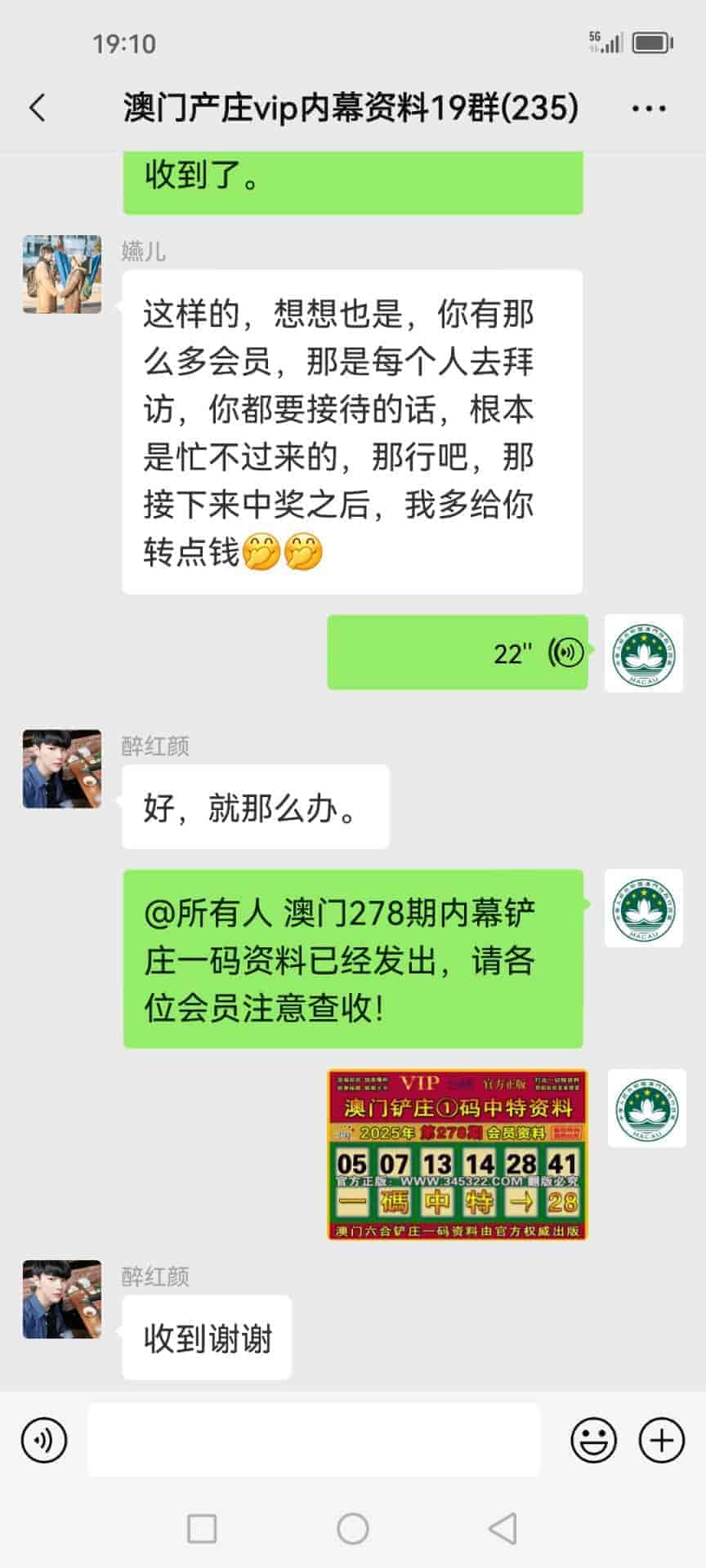Play the 22-second voice message
706x1568 pixels.
(458, 653)
